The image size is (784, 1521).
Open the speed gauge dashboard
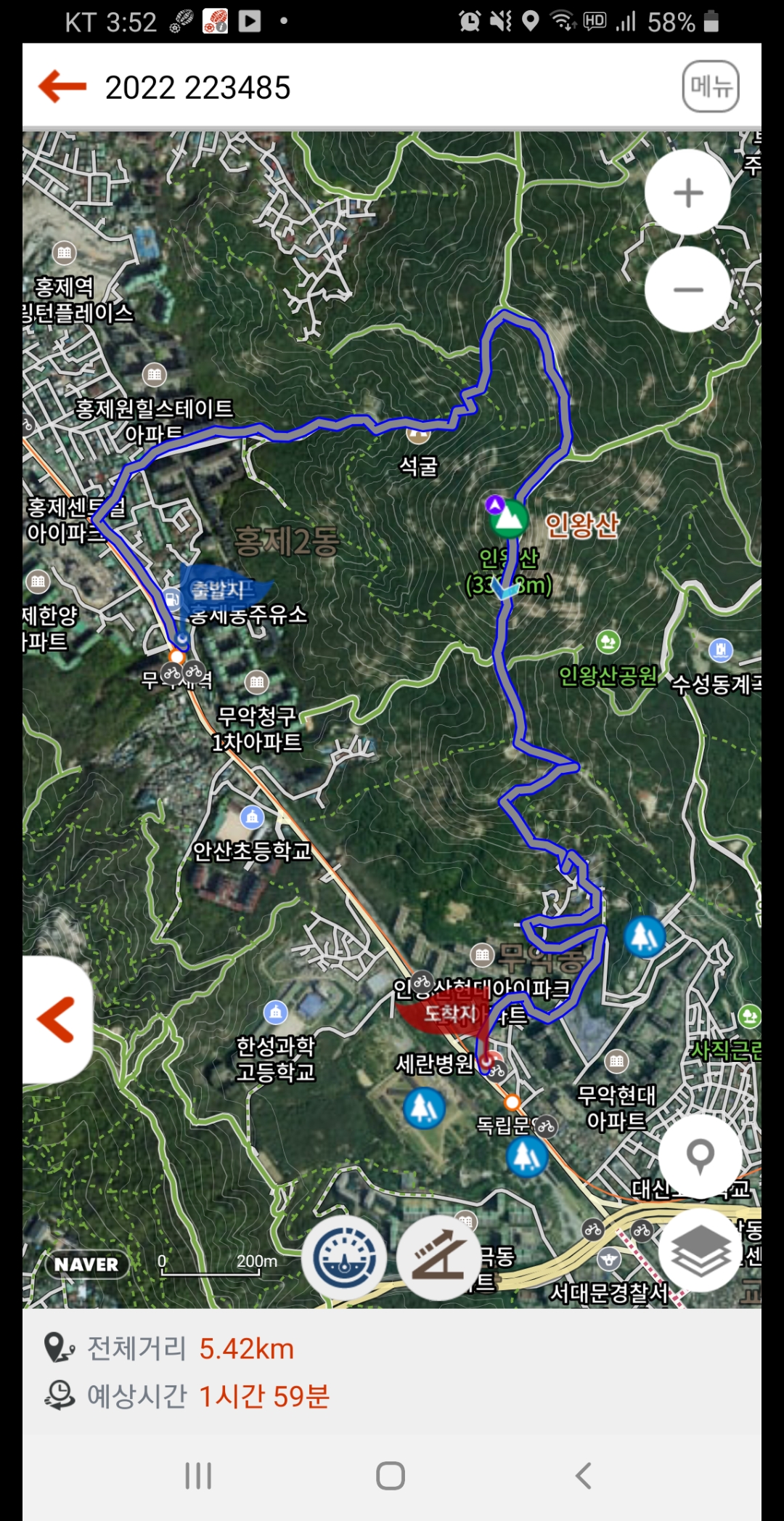[x=344, y=1258]
